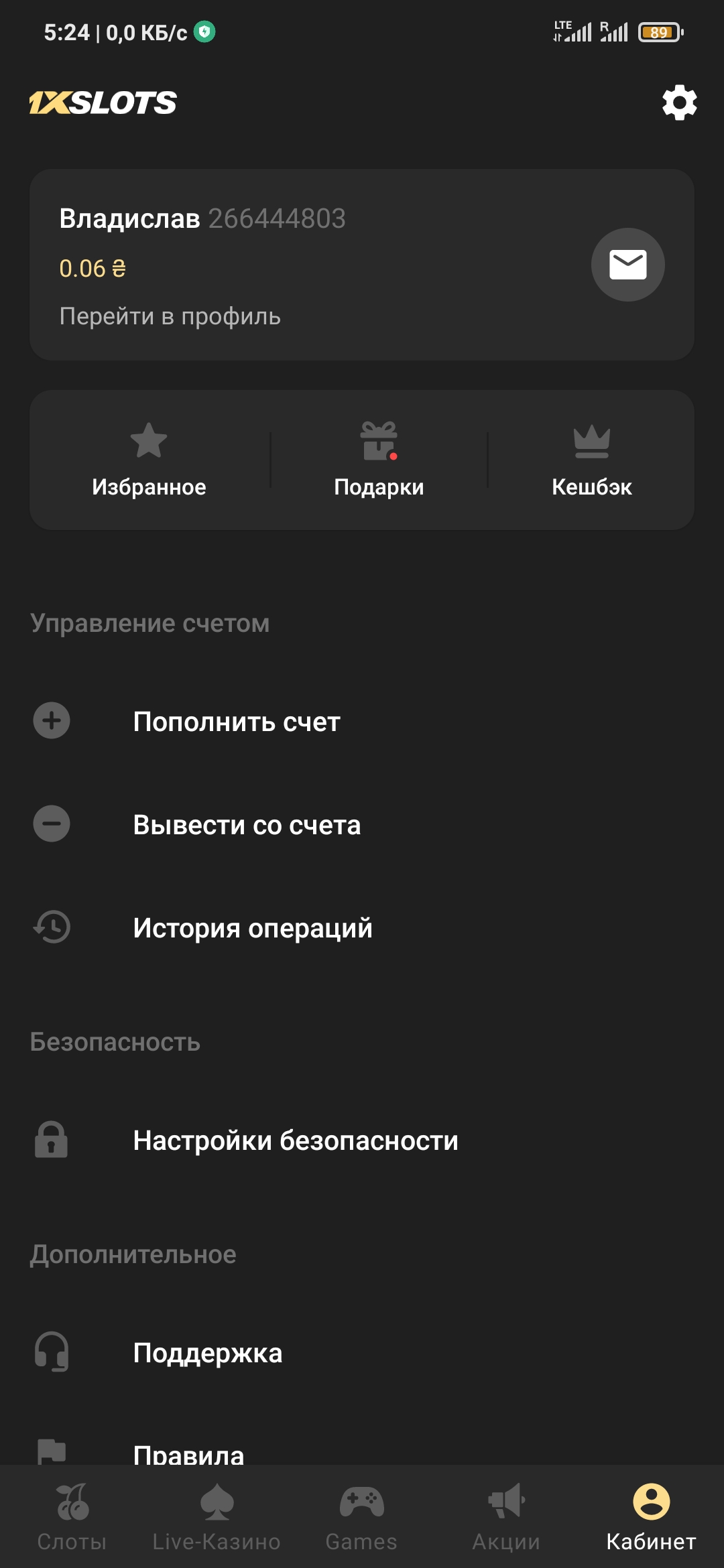Choose Вывести со счета to withdraw
The image size is (724, 1568).
pyautogui.click(x=247, y=825)
